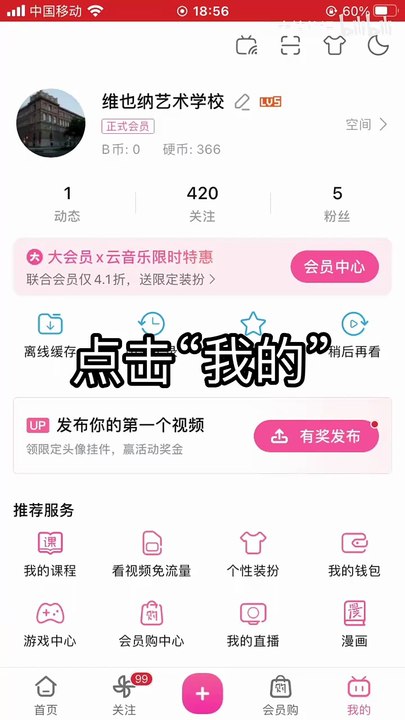405x720 pixels.
Task: Open the 会员中心 button
Action: [x=334, y=267]
